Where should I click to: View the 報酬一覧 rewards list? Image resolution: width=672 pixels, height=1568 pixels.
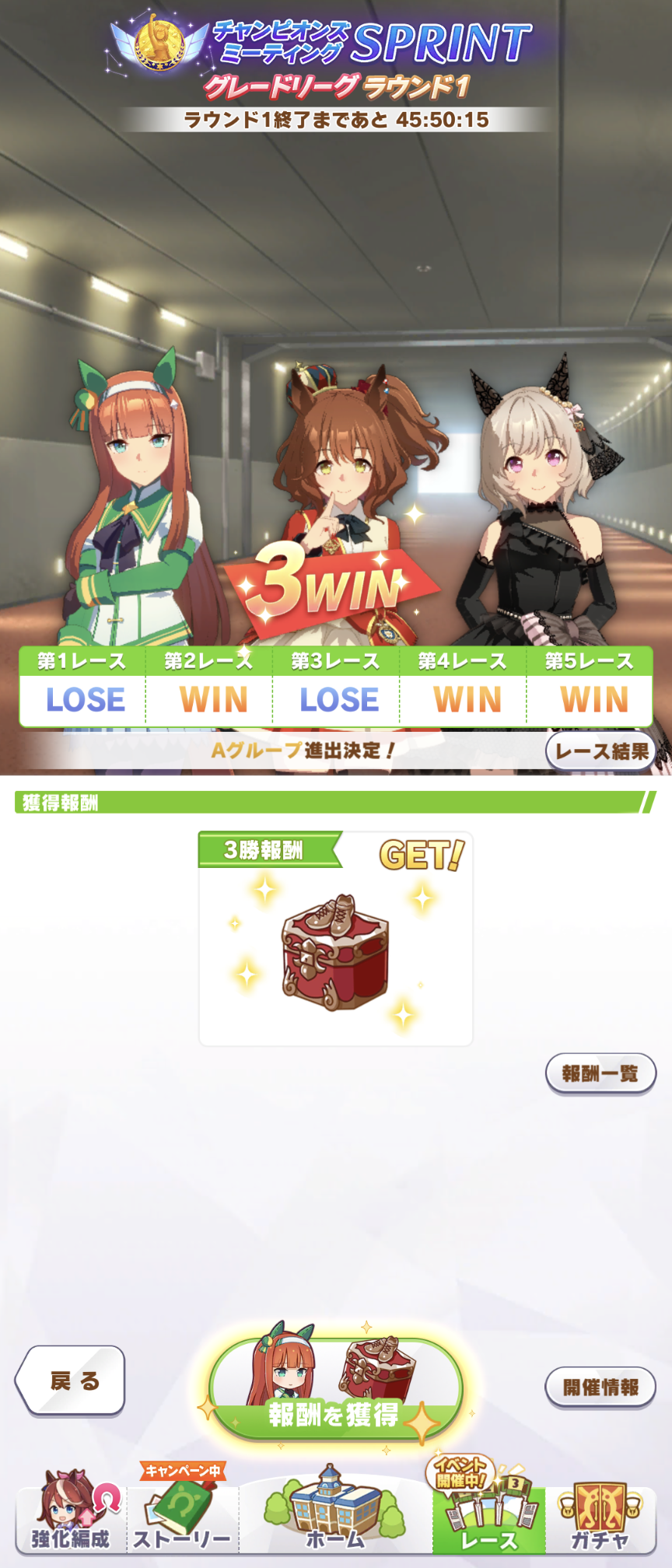(x=600, y=1073)
